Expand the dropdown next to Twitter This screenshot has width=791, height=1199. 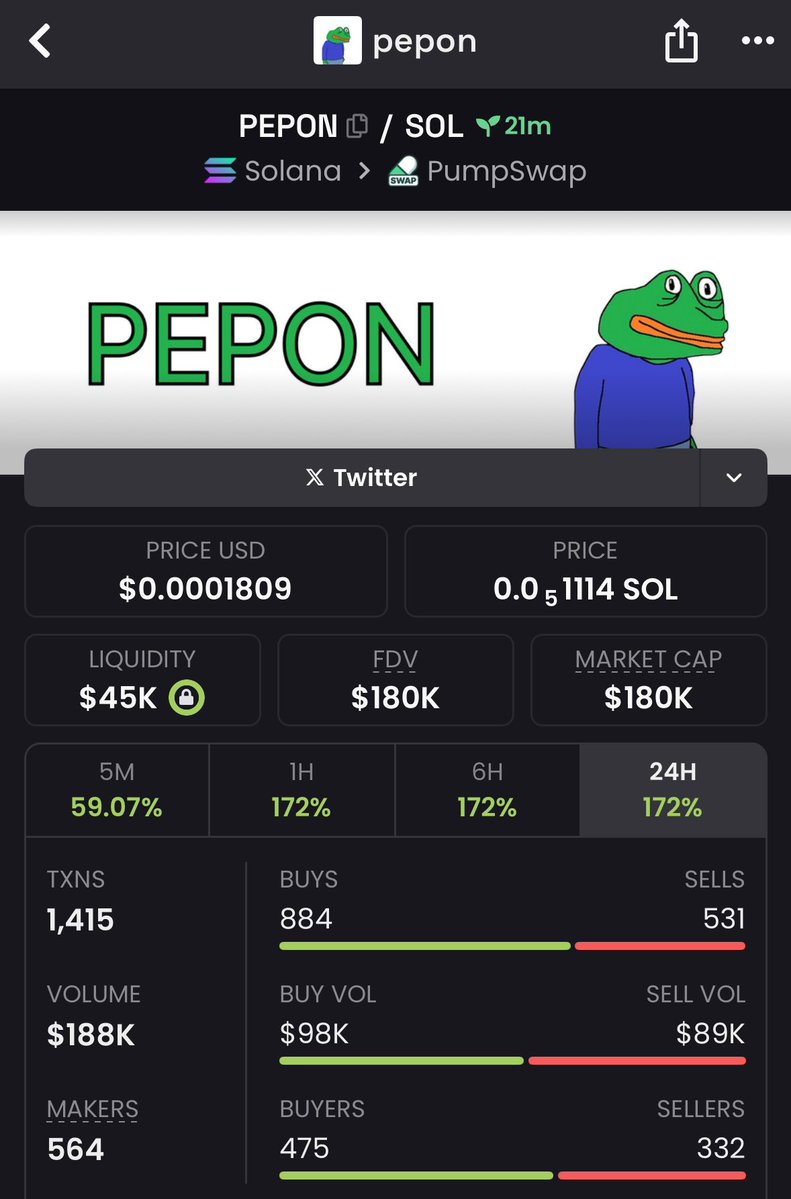tap(733, 478)
